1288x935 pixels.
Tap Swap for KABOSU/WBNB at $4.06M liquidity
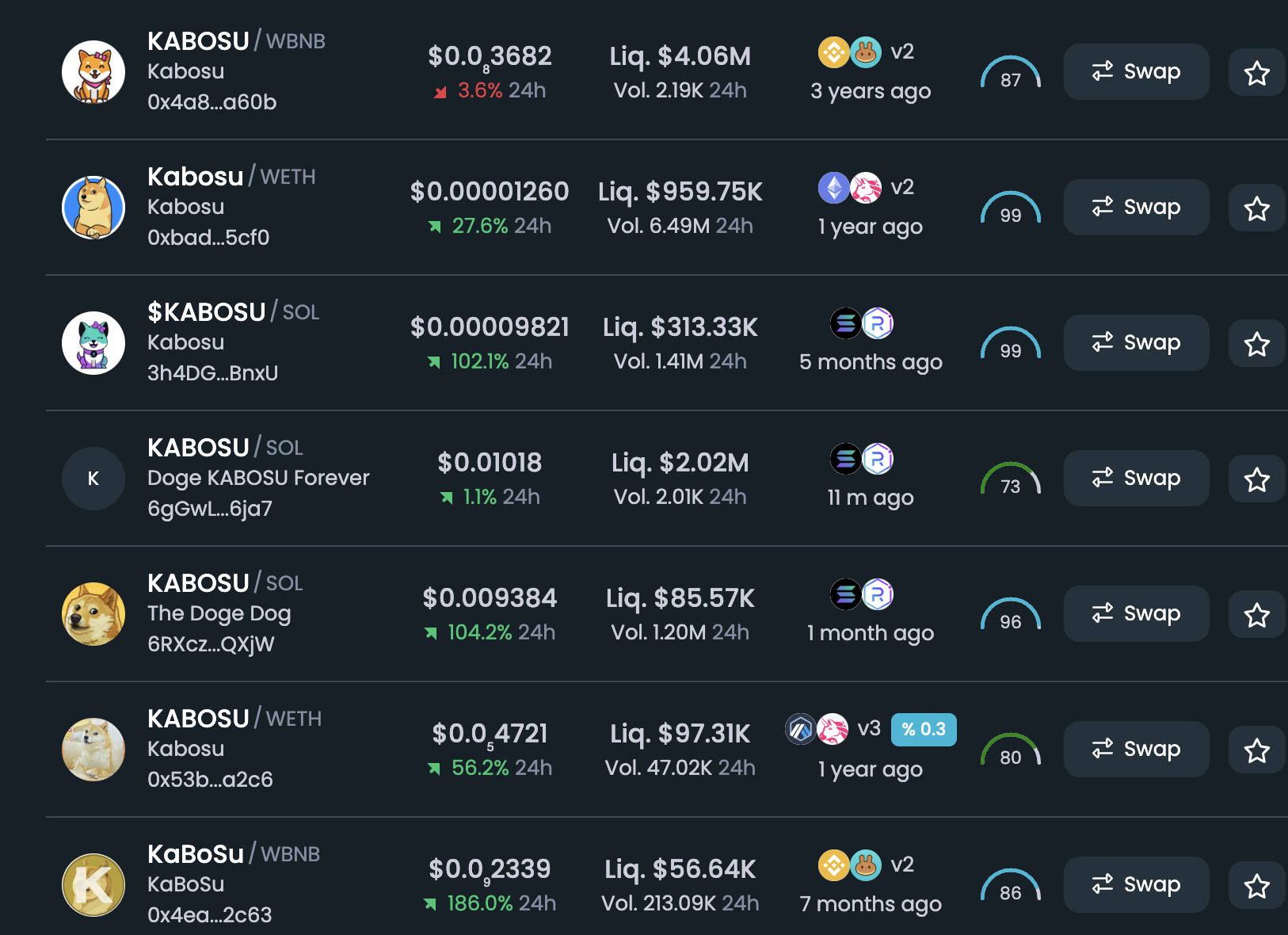click(x=1136, y=71)
